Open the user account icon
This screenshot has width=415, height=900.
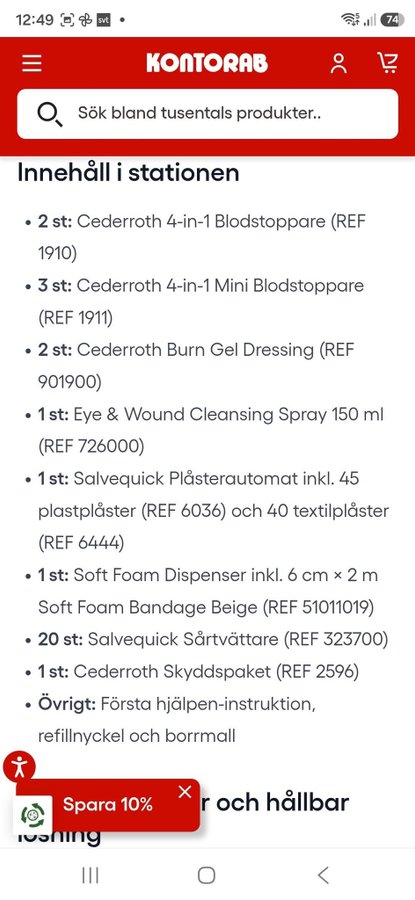[x=339, y=63]
